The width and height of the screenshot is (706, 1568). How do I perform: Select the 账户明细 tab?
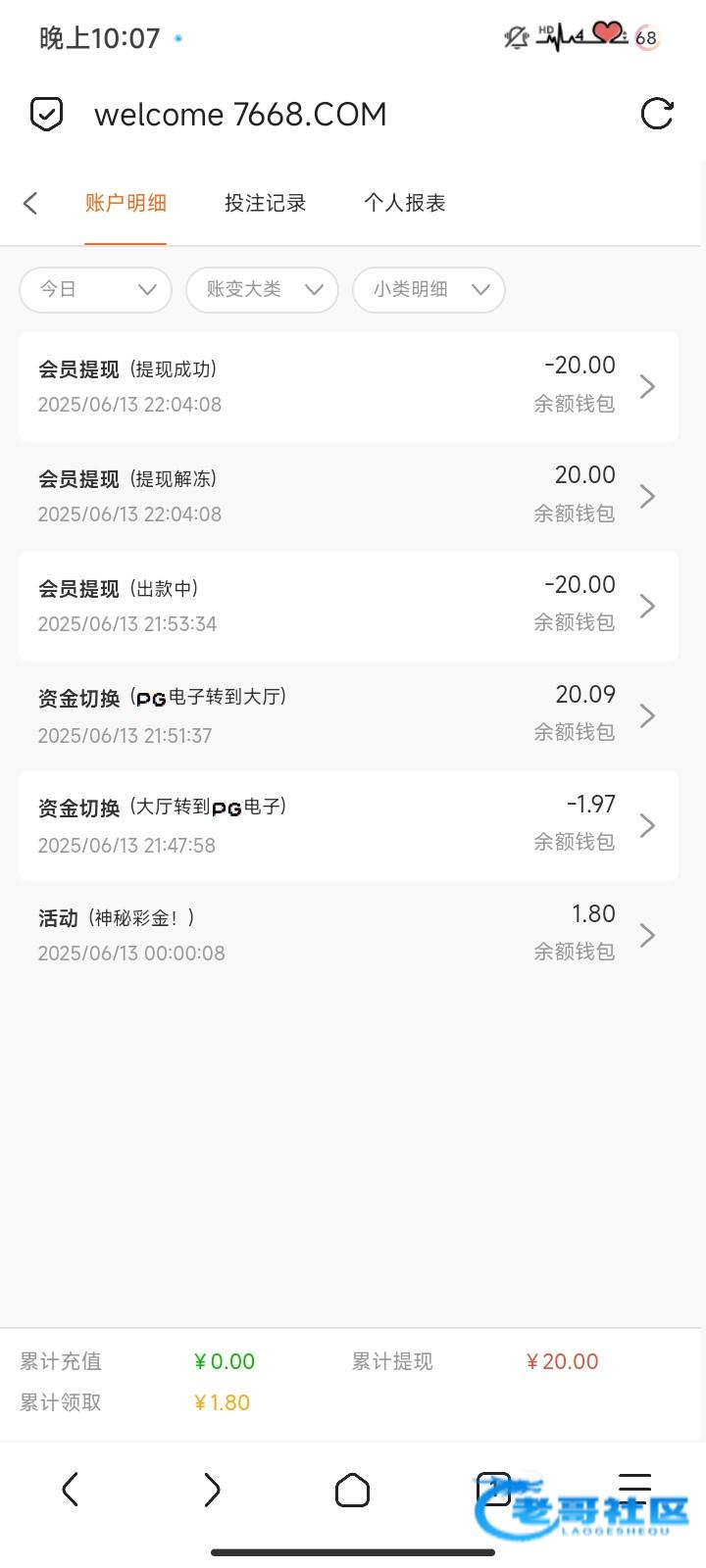point(126,203)
